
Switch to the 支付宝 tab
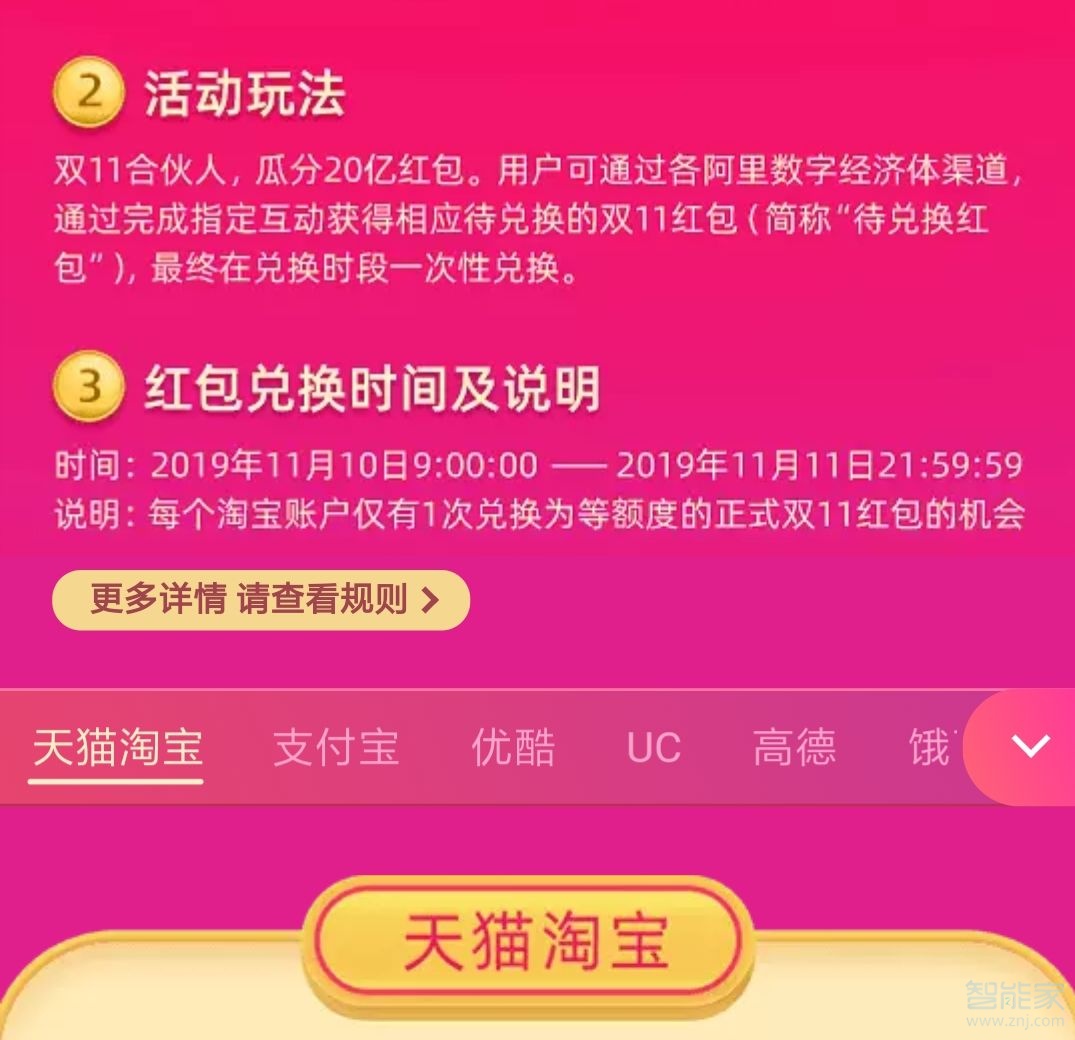(x=336, y=748)
